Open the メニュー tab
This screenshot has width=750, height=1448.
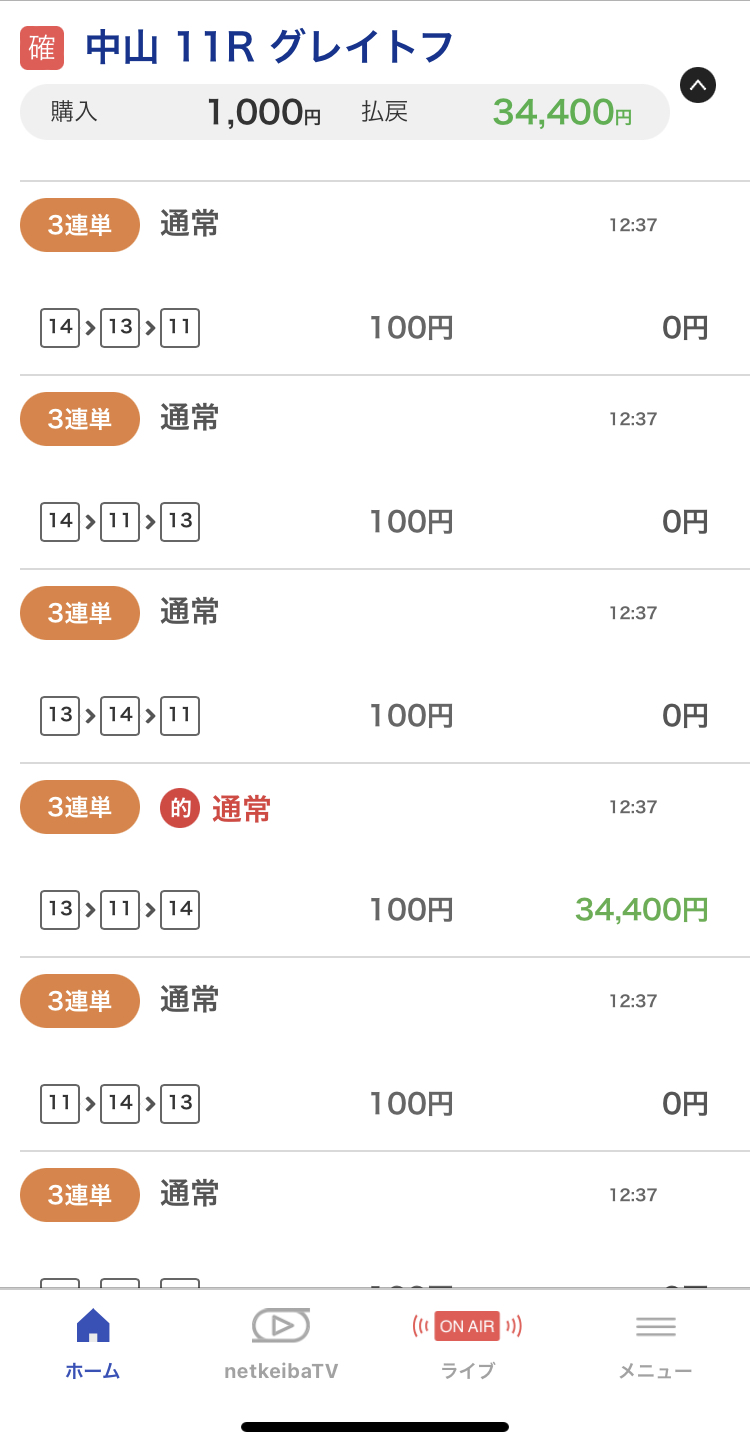[x=655, y=1343]
